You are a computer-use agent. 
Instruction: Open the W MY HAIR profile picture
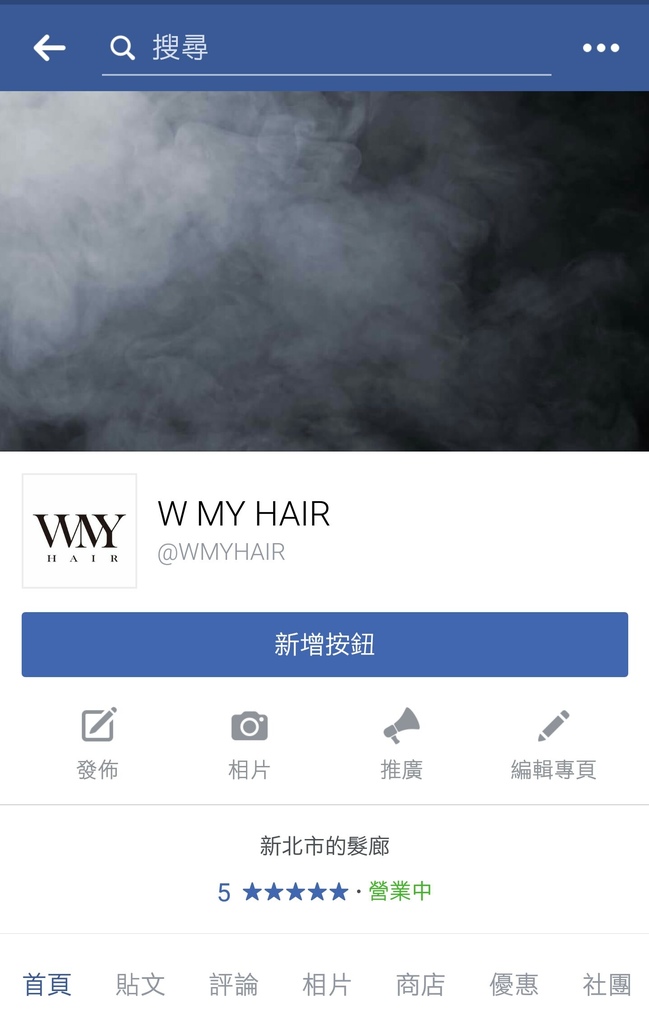[x=79, y=530]
